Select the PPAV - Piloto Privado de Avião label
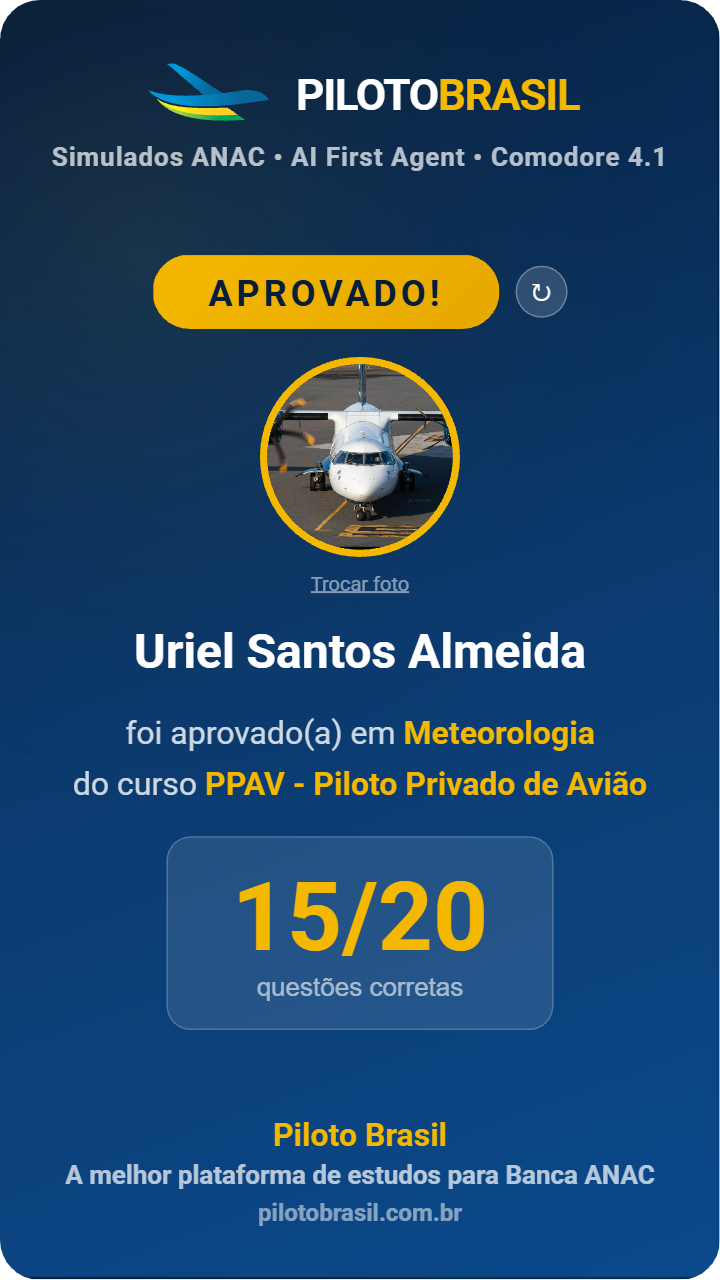The width and height of the screenshot is (720, 1280). coord(425,784)
